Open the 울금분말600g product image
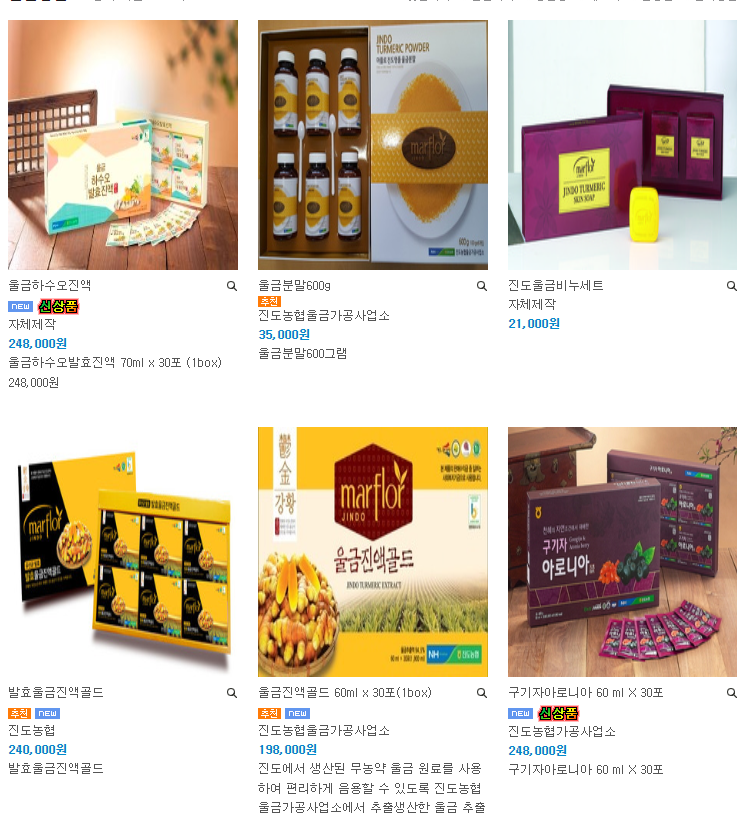 (x=373, y=145)
